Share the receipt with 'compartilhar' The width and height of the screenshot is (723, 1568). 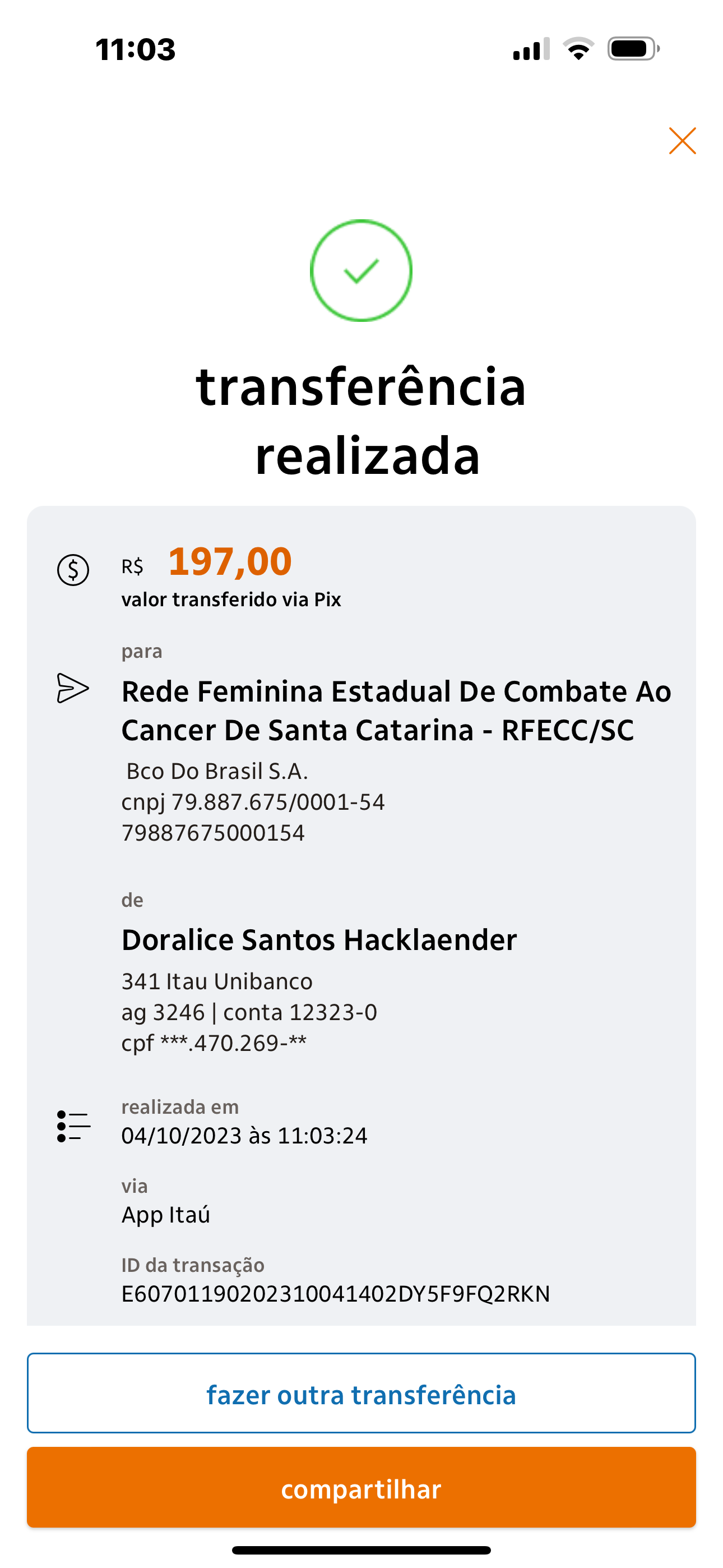[361, 1487]
